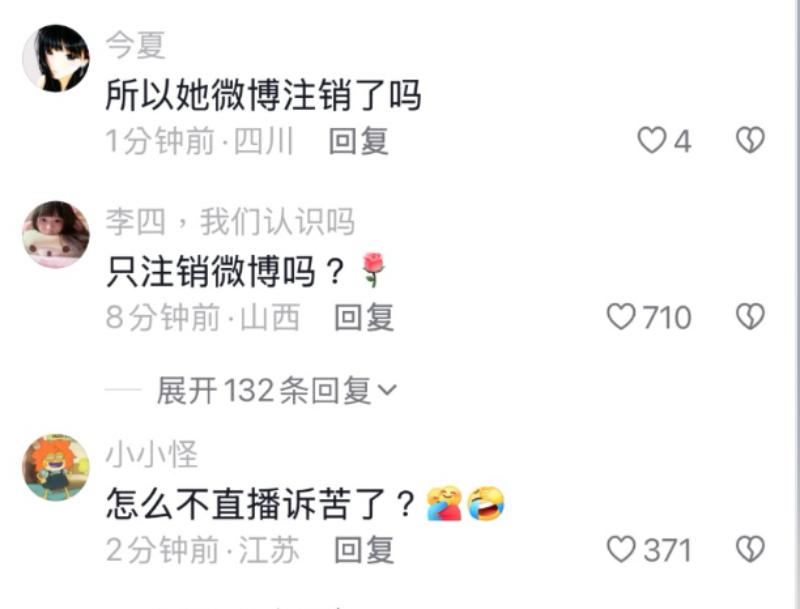Open 今夏's profile avatar
The height and width of the screenshot is (609, 800).
tap(56, 59)
